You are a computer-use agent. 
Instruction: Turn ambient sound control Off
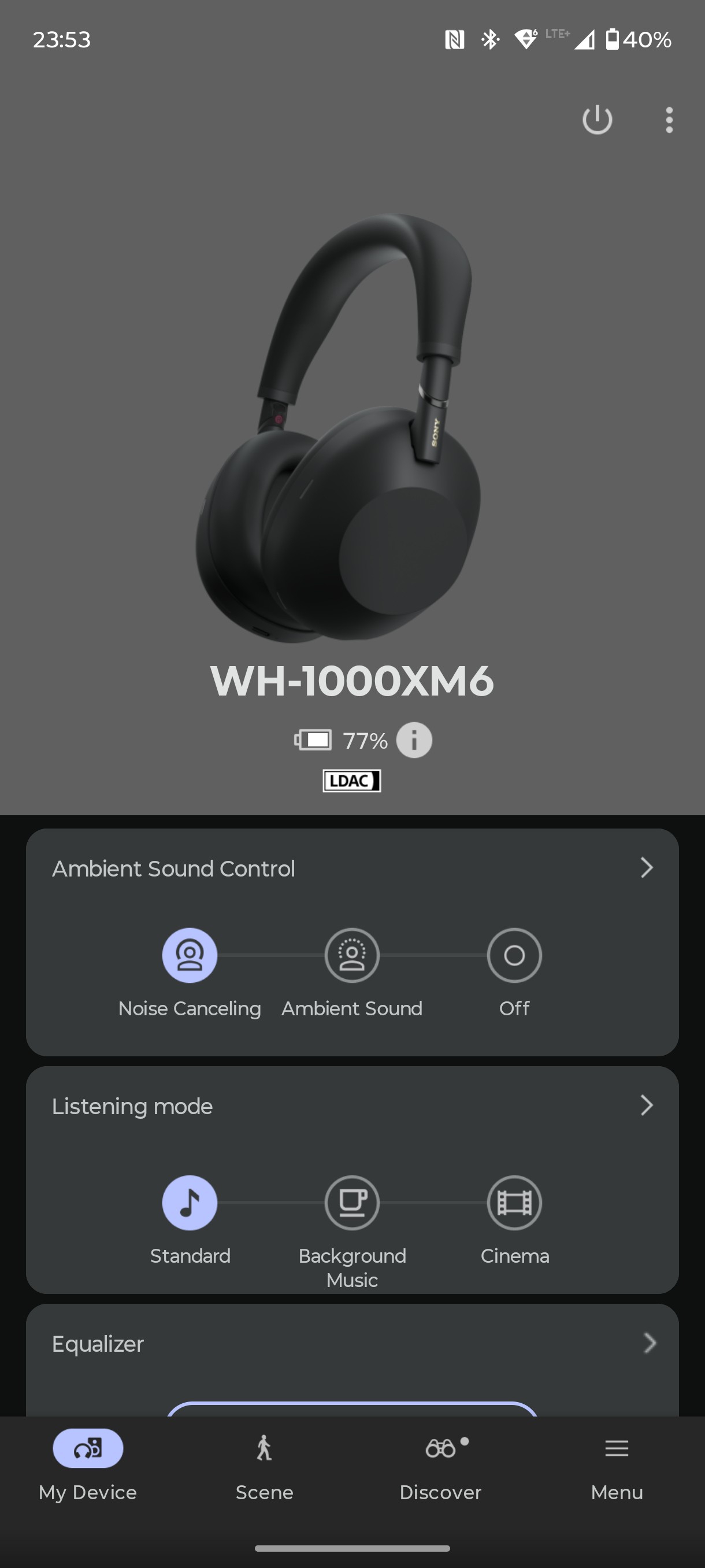point(514,956)
